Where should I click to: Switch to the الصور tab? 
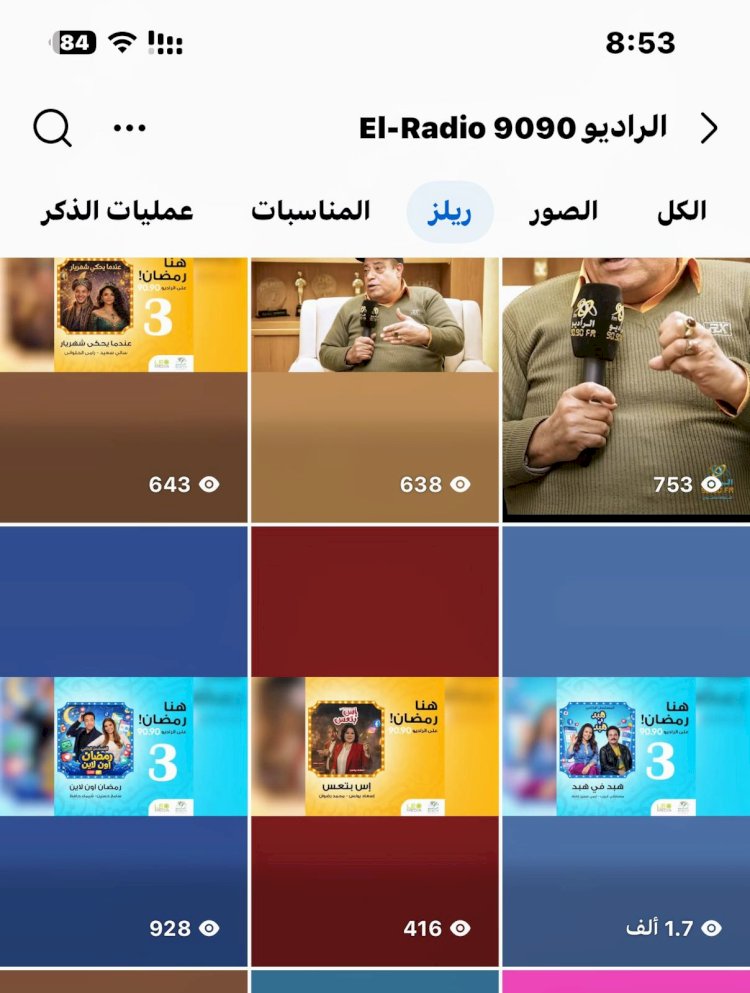[x=562, y=211]
